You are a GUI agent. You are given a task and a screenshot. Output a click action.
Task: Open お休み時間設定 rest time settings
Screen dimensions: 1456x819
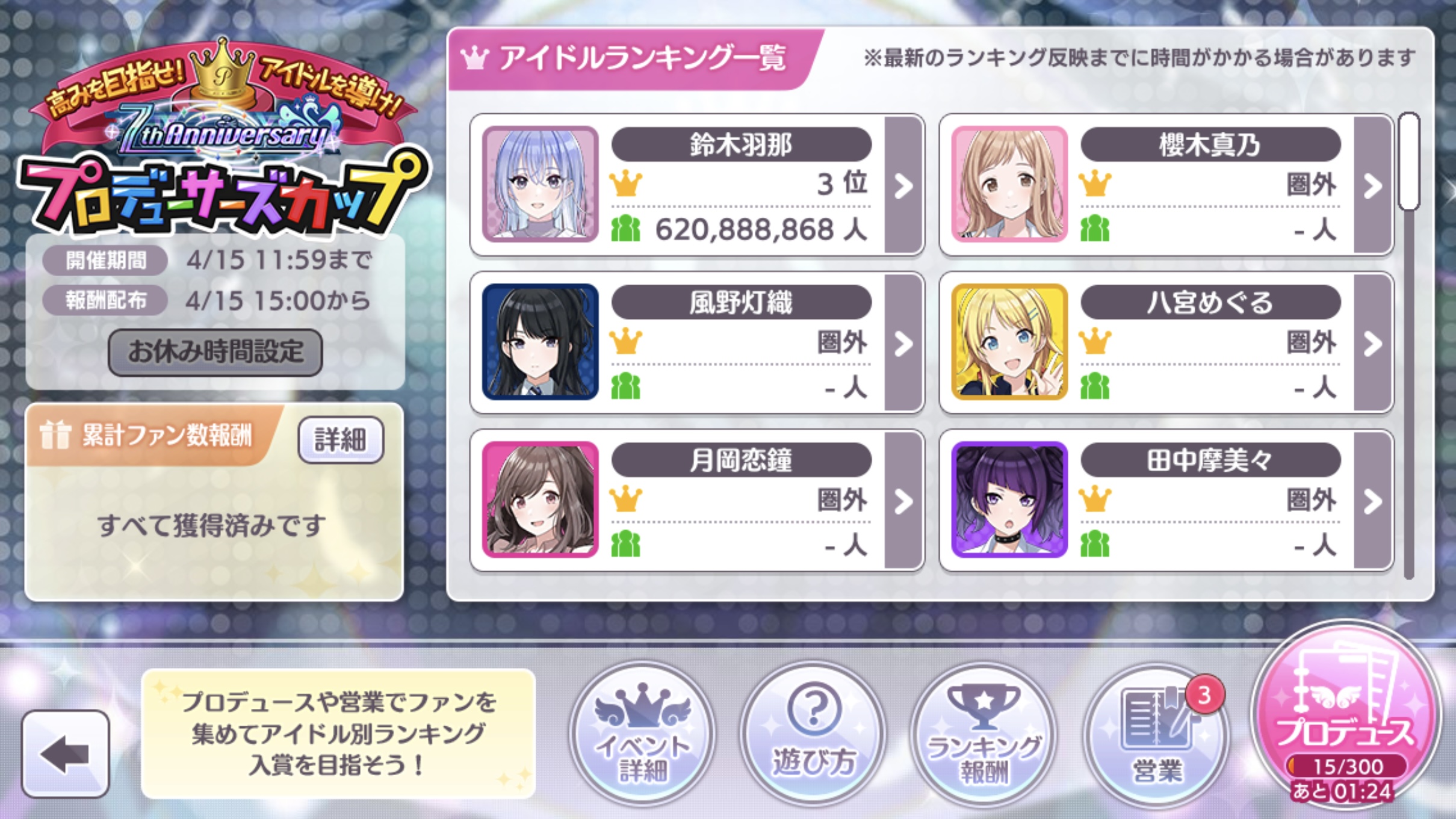(x=215, y=352)
